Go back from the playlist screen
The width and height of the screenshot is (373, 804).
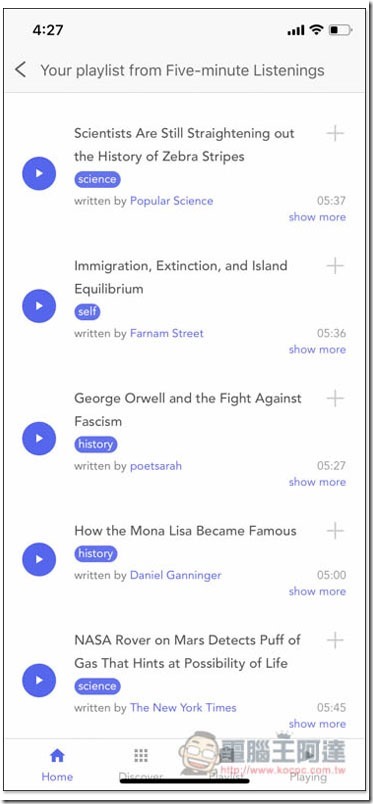click(21, 70)
